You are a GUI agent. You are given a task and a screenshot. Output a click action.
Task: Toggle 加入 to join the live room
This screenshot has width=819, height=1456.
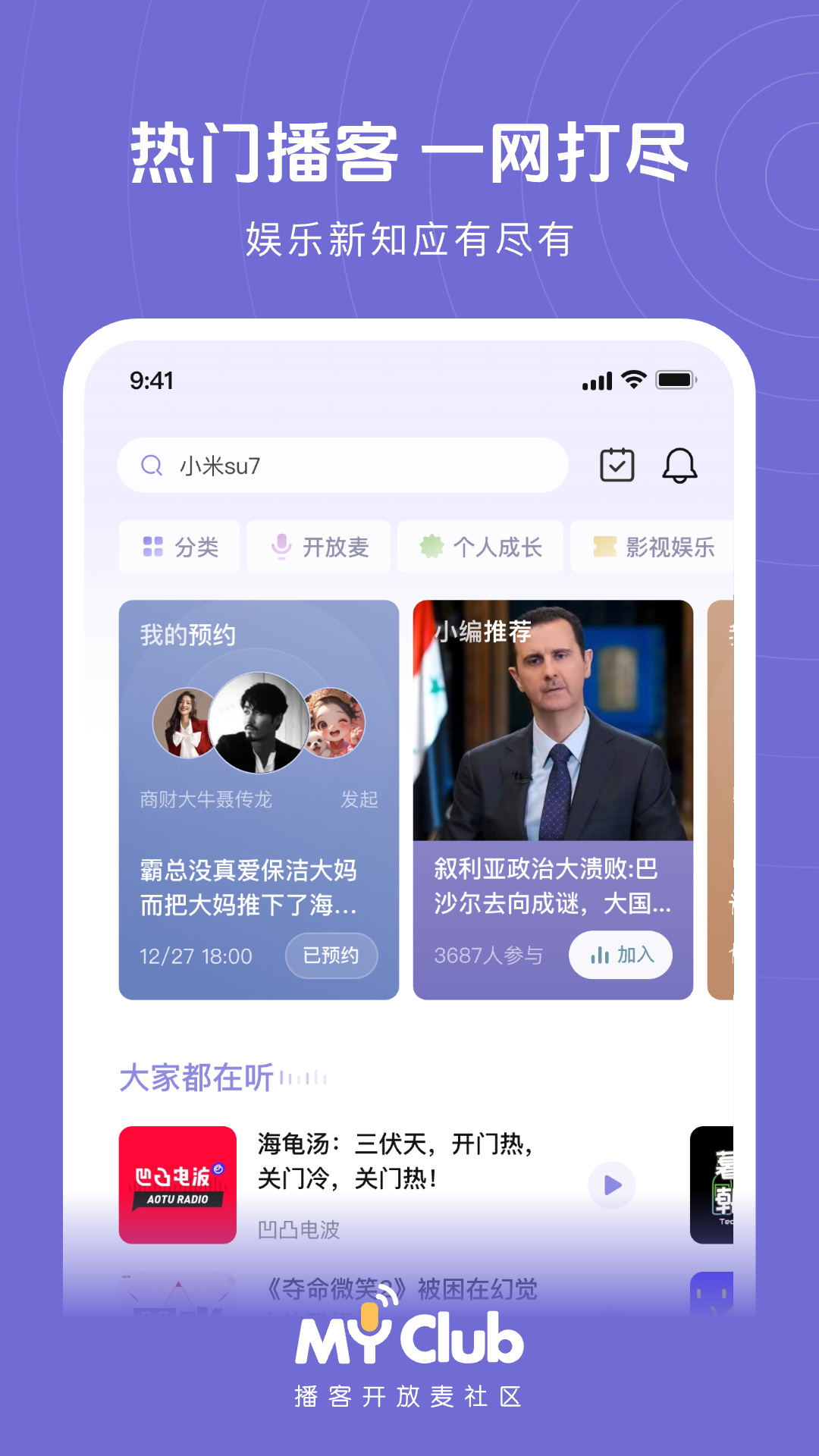tap(620, 955)
